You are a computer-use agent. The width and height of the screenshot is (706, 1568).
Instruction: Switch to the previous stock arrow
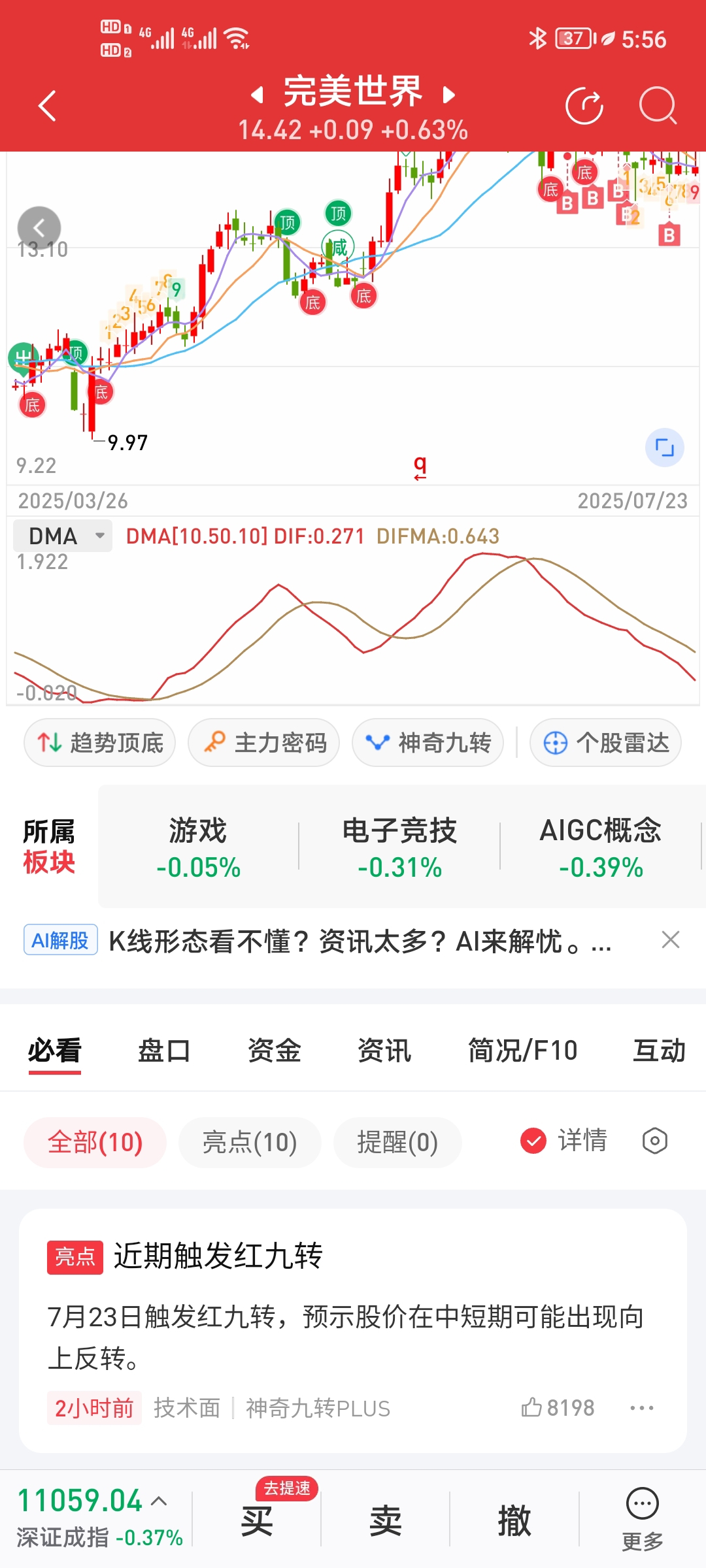(258, 95)
